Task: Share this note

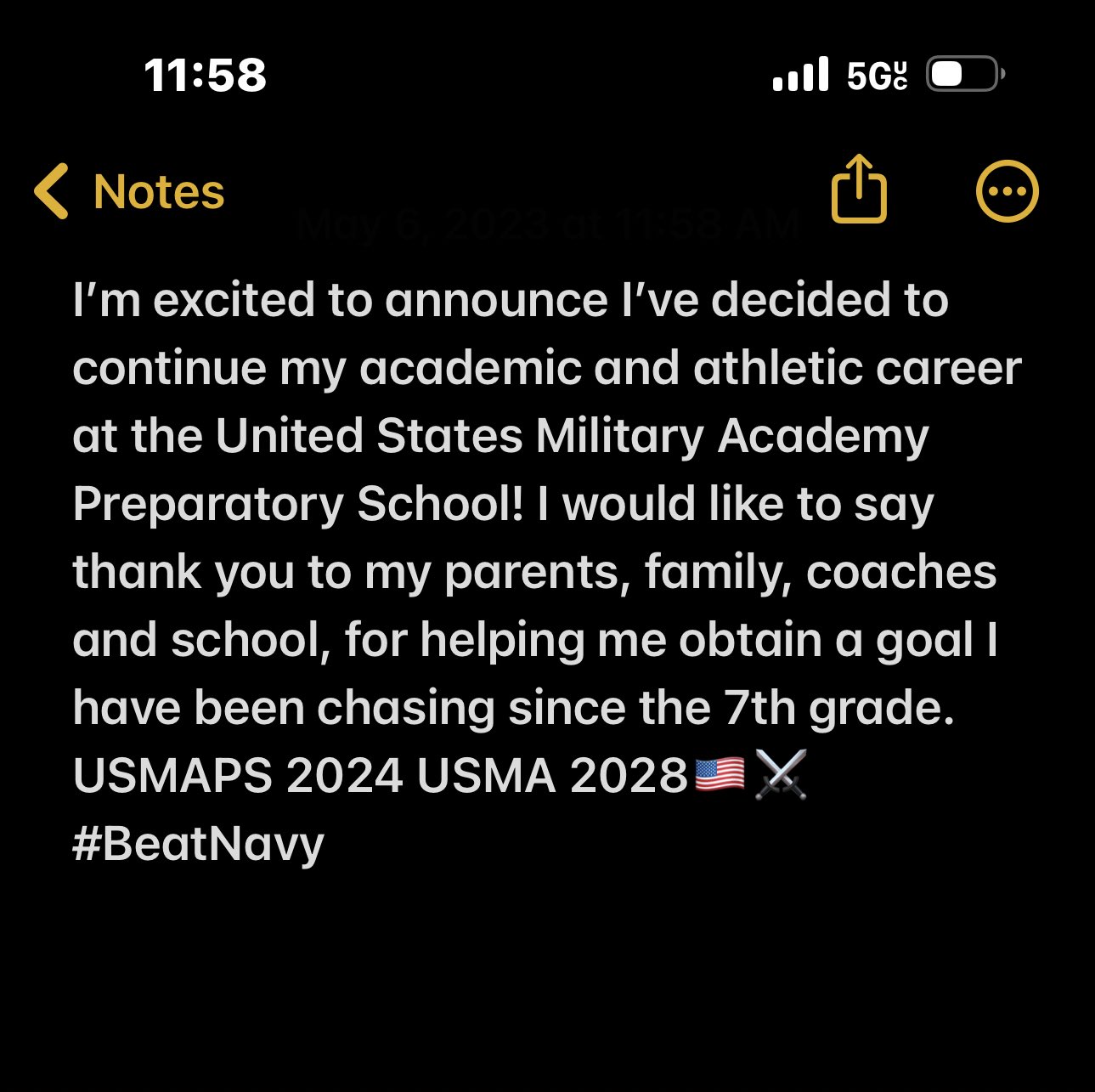Action: [858, 190]
